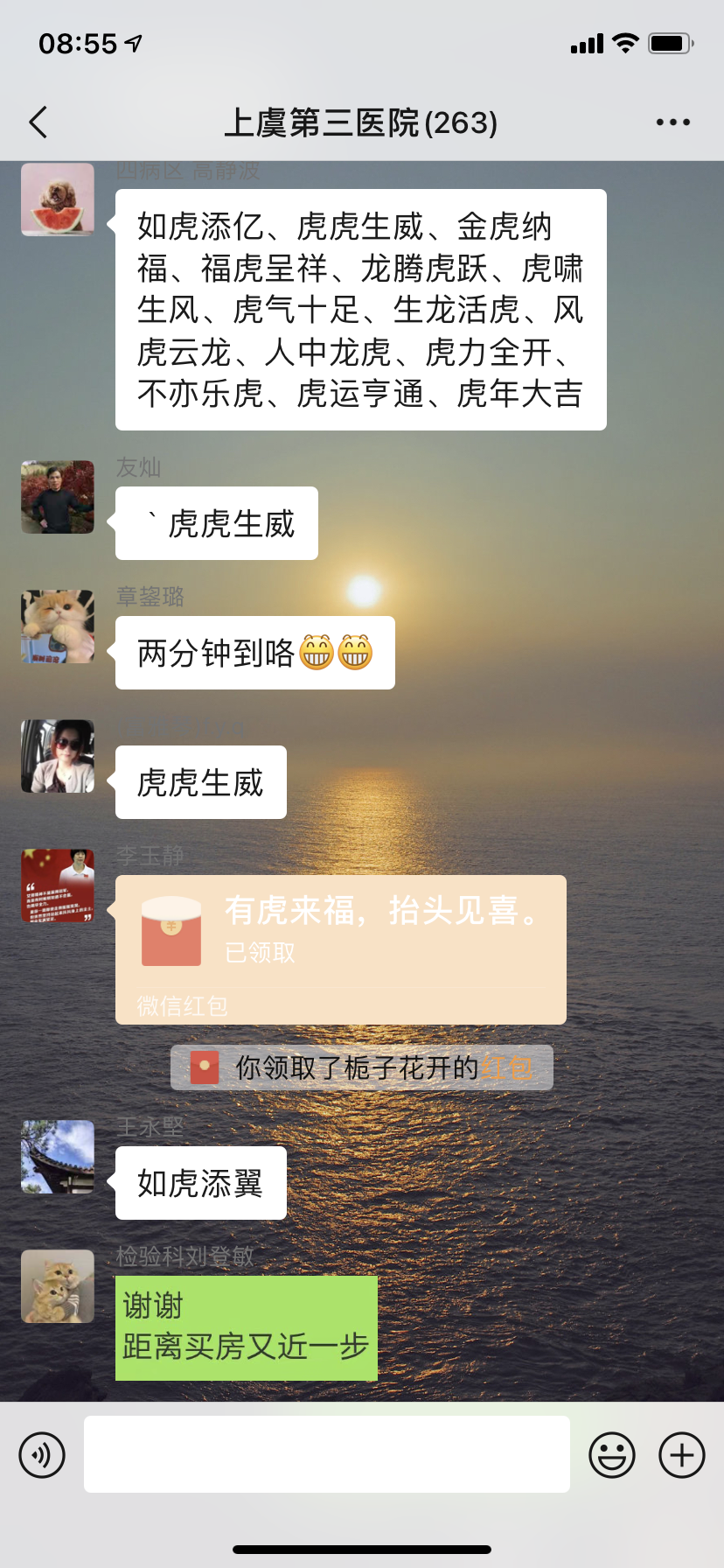Screen dimensions: 724x1568
Task: View 王永坚's profile avatar
Action: [x=58, y=1157]
